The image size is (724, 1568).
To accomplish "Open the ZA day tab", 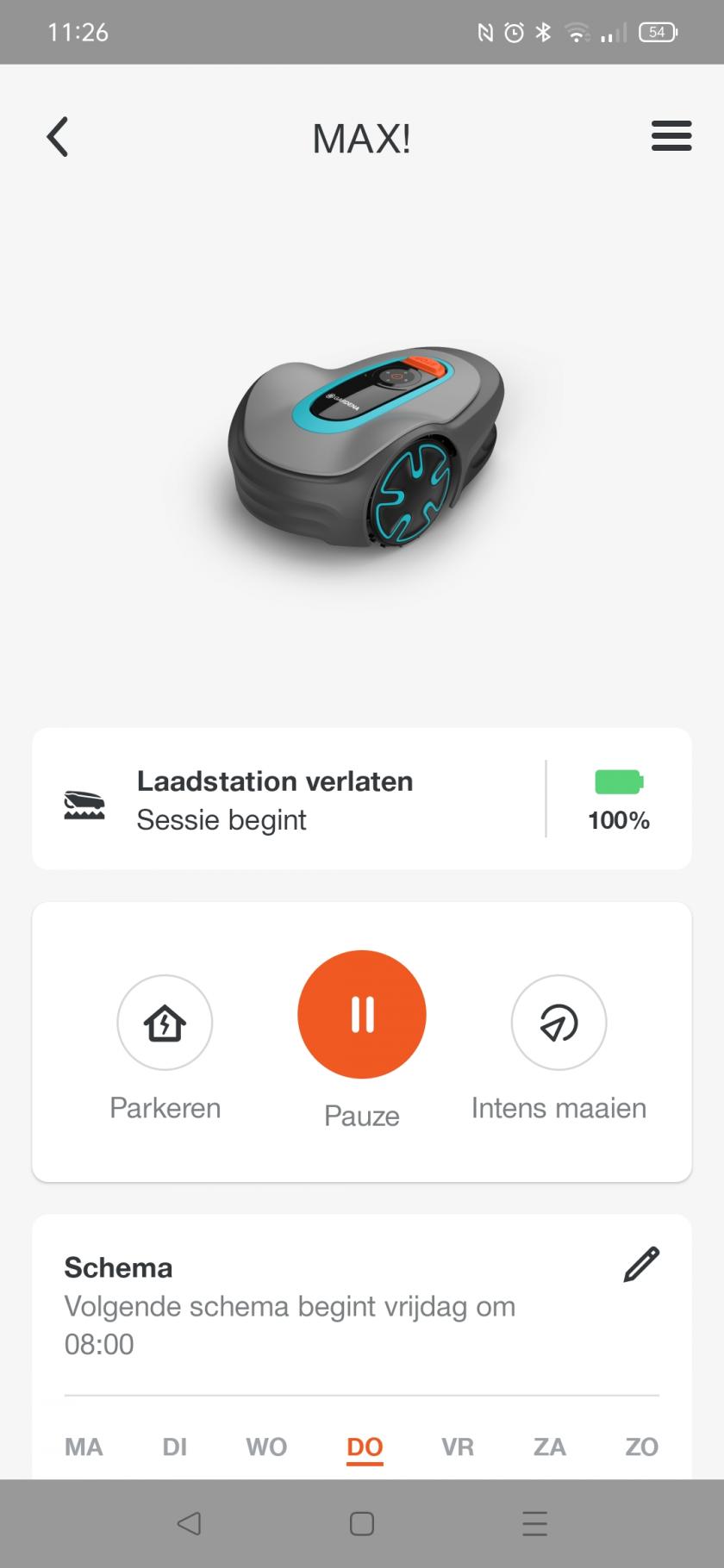I will coord(550,1447).
